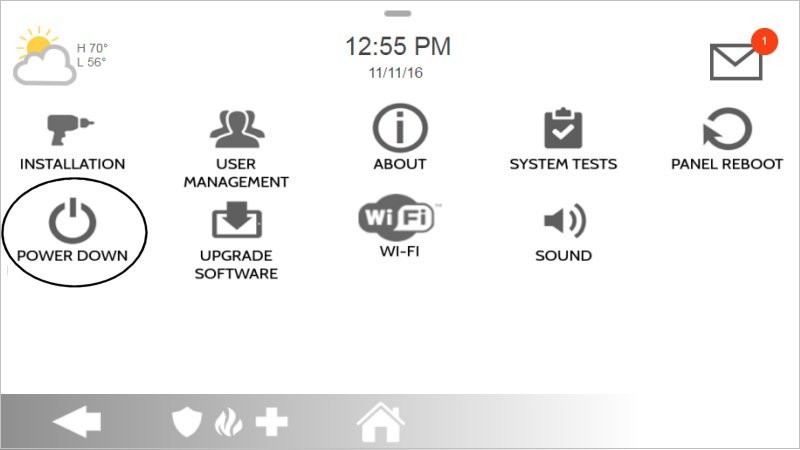
Task: Open the message center envelope
Action: (736, 60)
